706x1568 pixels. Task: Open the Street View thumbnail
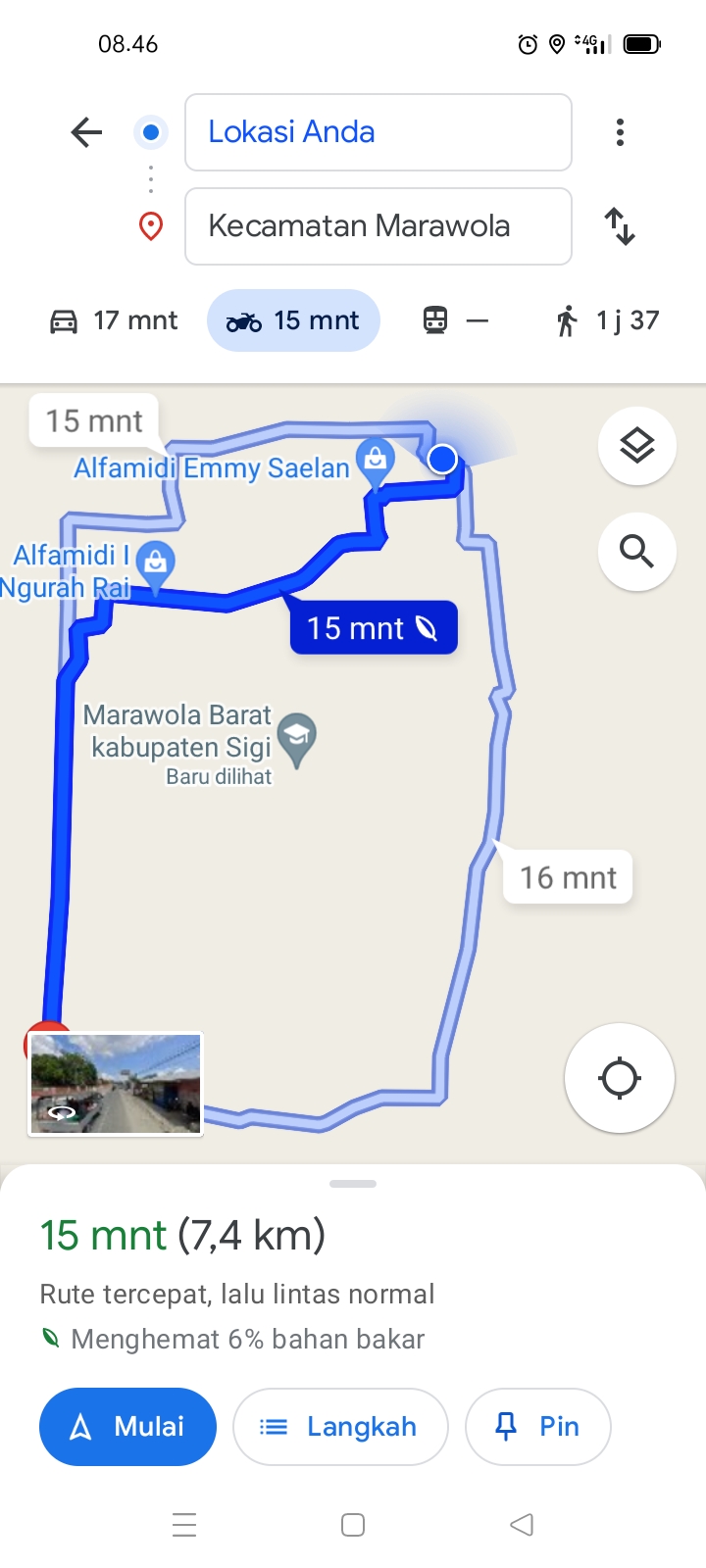(116, 1084)
